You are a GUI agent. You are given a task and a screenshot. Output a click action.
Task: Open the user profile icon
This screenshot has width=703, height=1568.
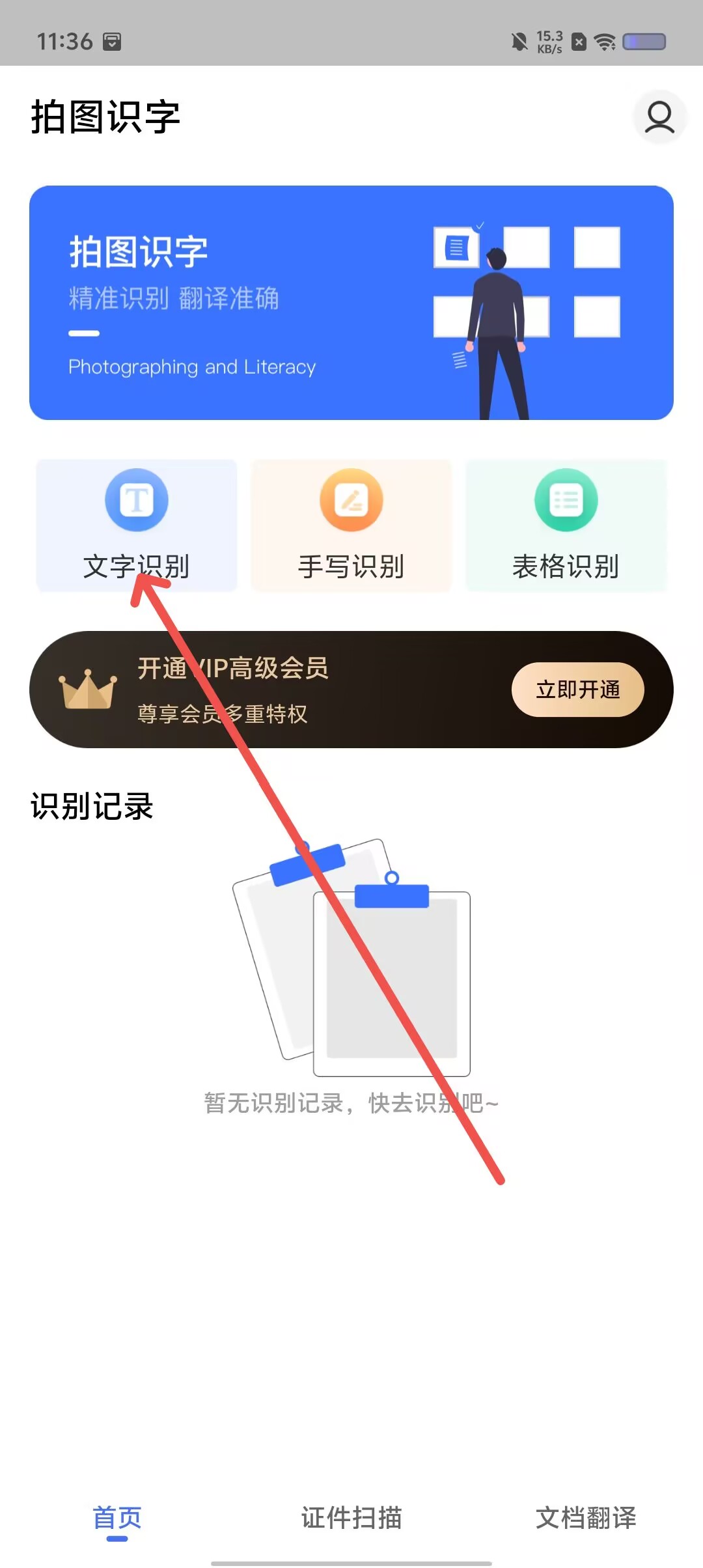pyautogui.click(x=659, y=117)
